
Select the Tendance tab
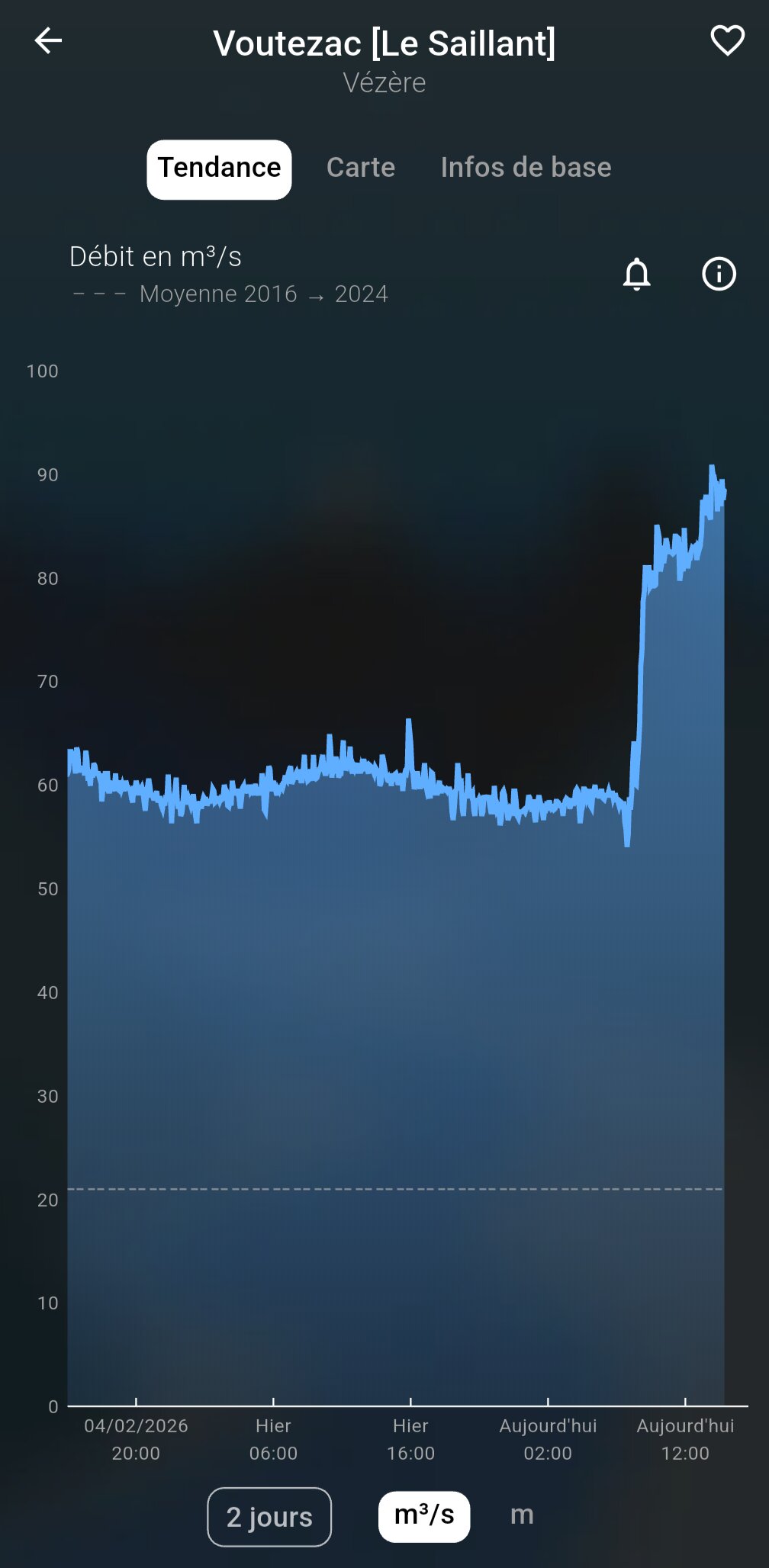click(219, 169)
